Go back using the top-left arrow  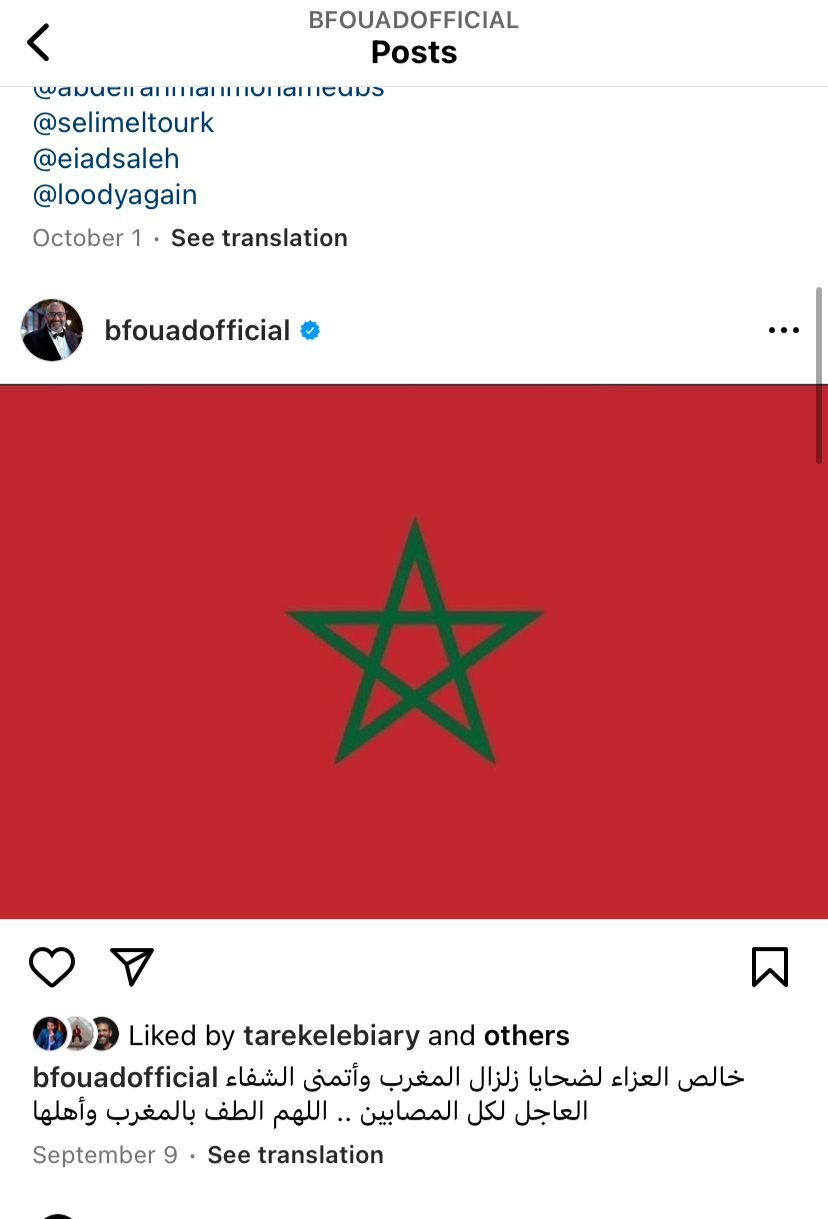(x=38, y=42)
